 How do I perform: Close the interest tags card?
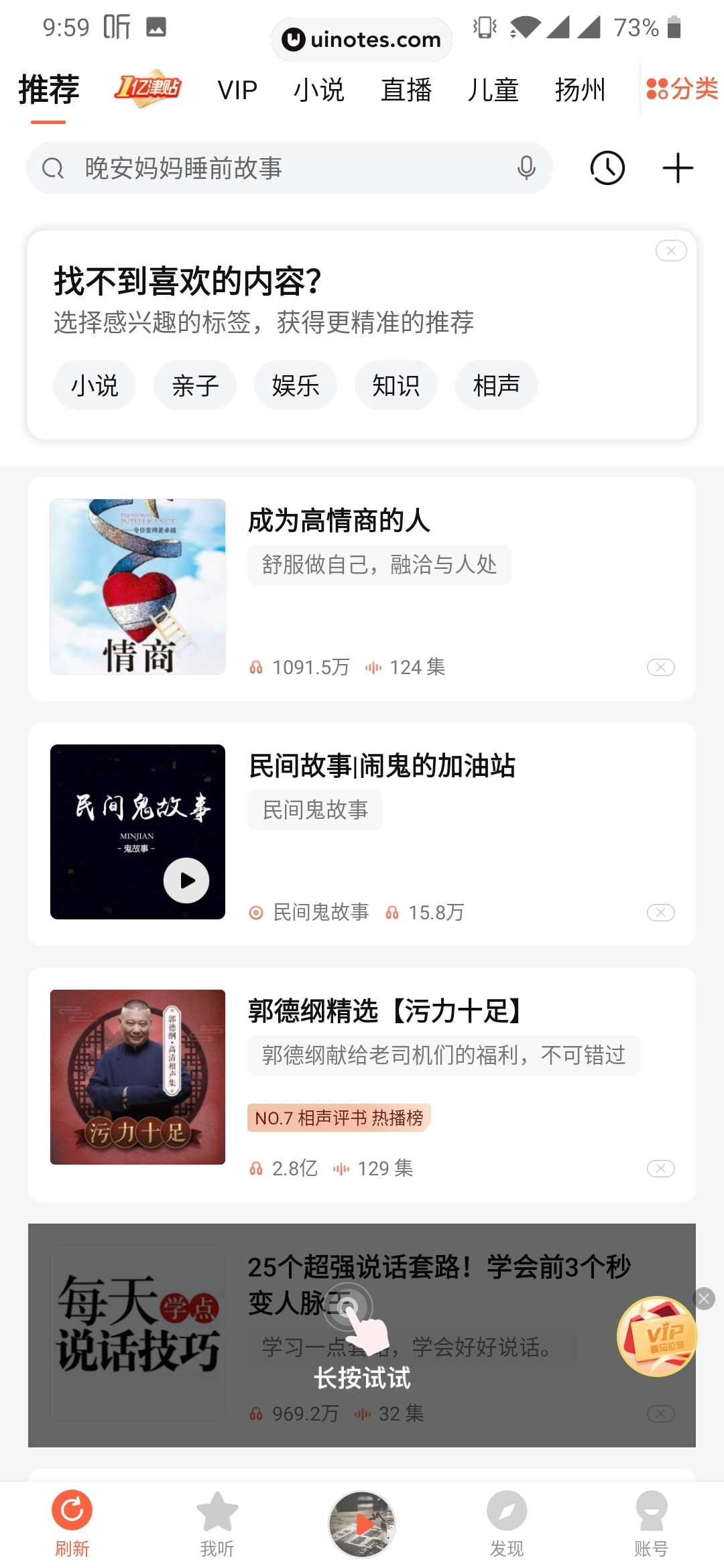[670, 250]
